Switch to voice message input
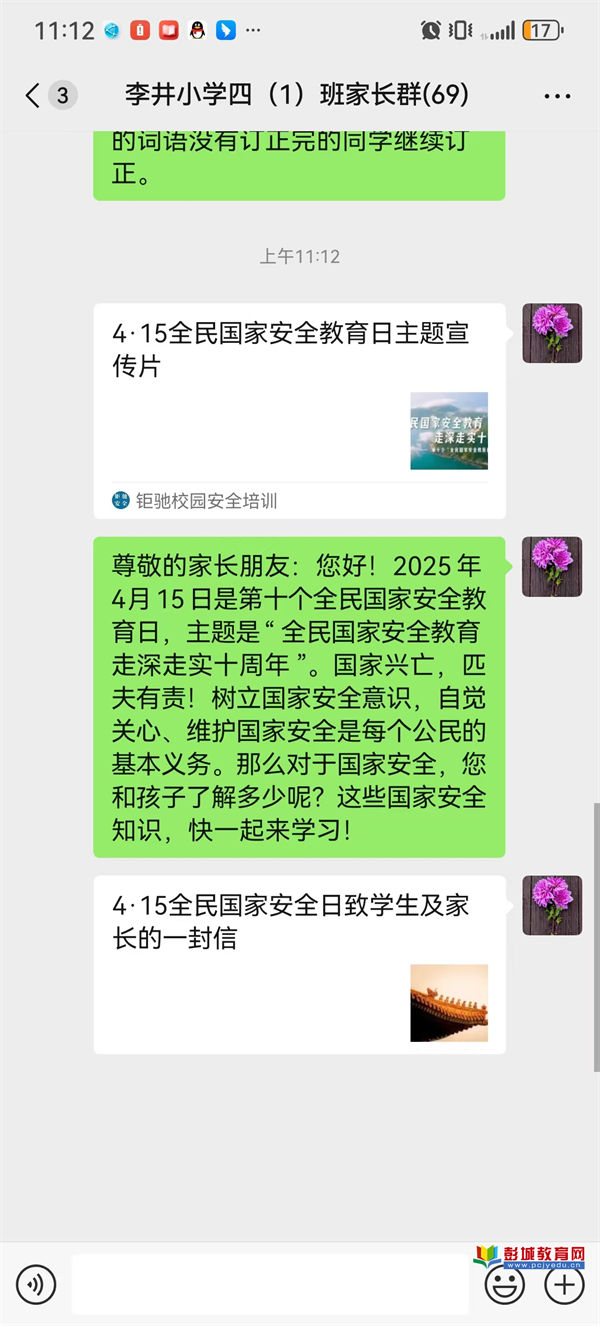Viewport: 600px width, 1326px height. (36, 1284)
